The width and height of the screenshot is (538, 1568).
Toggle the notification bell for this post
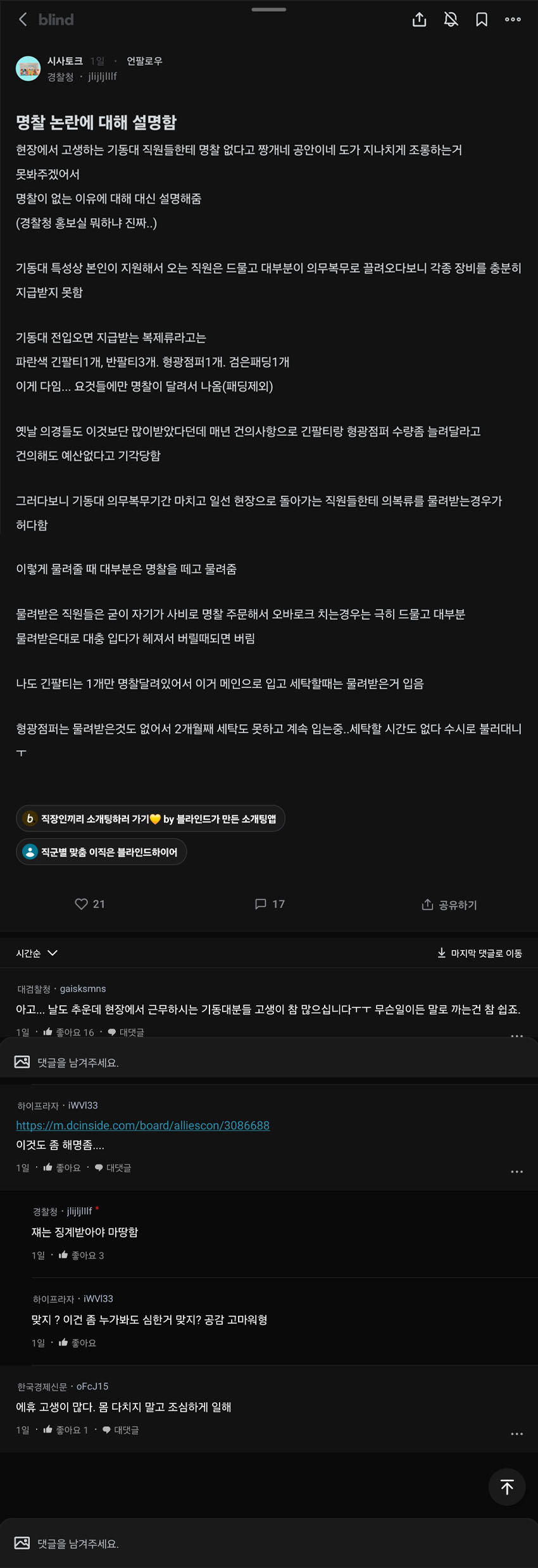tap(451, 20)
